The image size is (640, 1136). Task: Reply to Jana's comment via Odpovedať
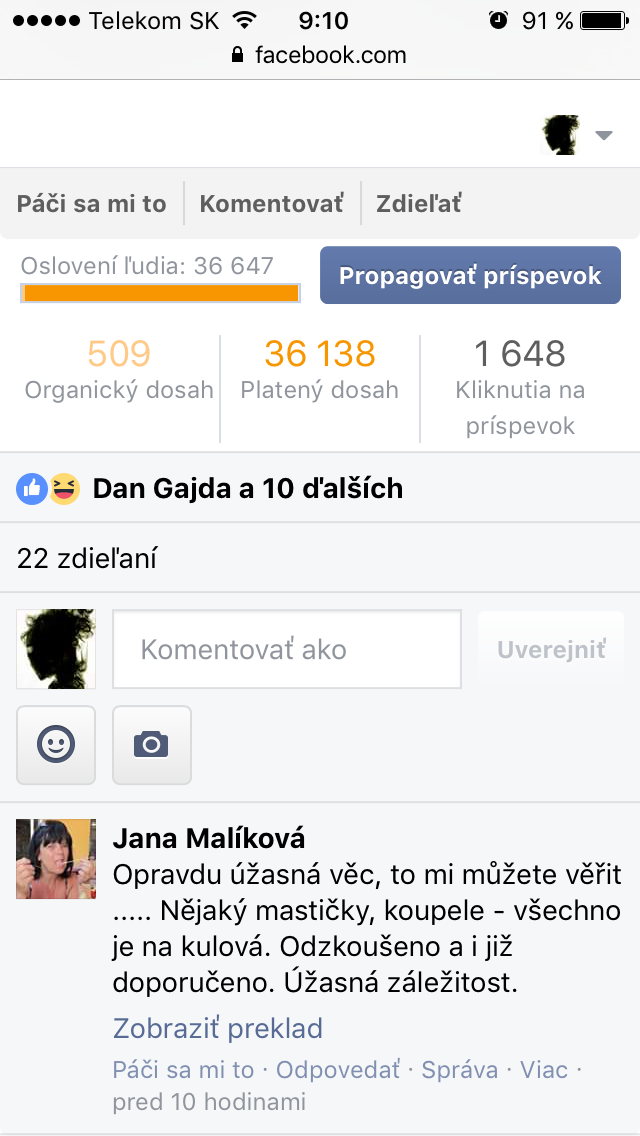[338, 1070]
